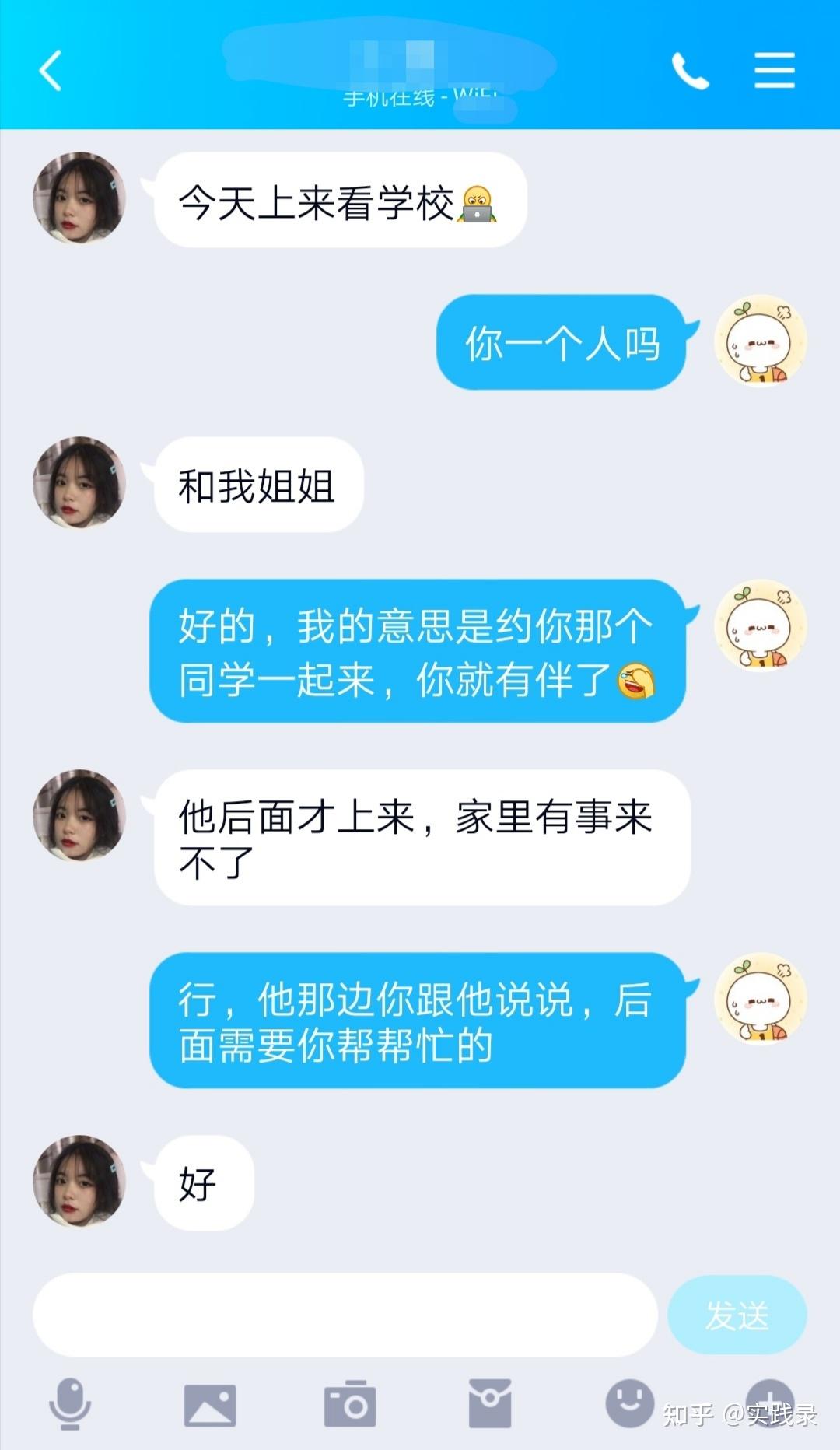The height and width of the screenshot is (1450, 840).
Task: Open my avatar beside 你一个人吗
Action: click(760, 341)
